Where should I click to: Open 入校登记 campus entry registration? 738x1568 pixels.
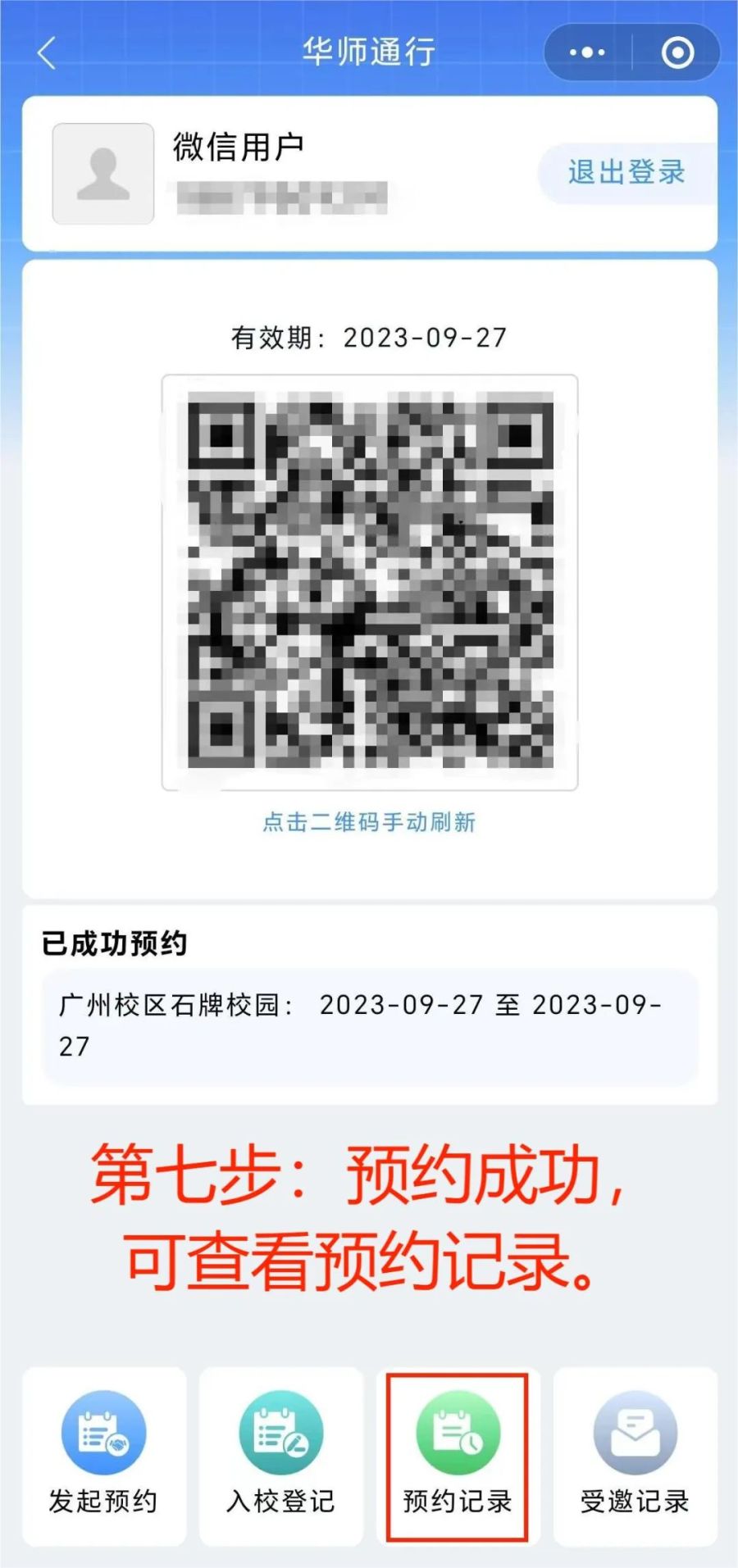[x=281, y=1454]
